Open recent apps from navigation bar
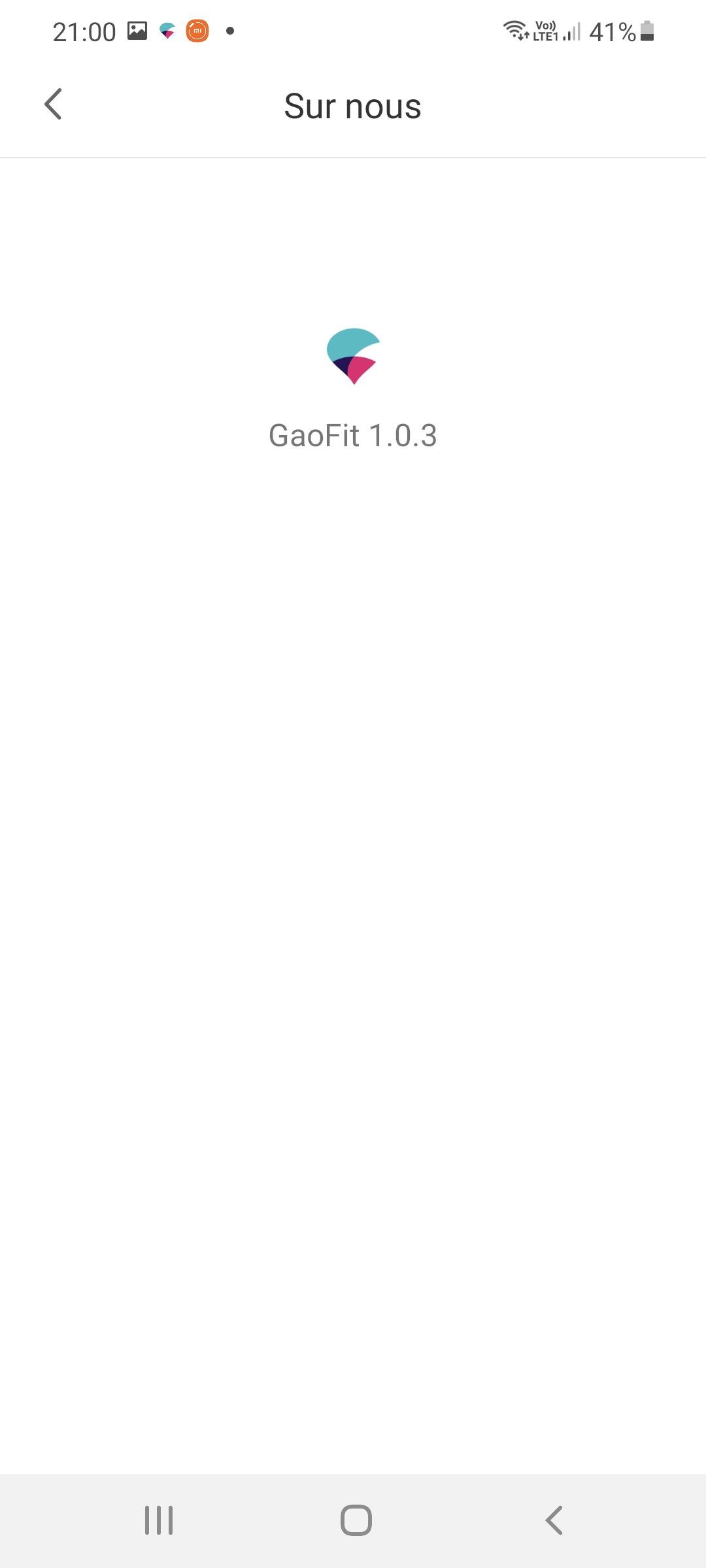The width and height of the screenshot is (706, 1568). coord(159,1520)
